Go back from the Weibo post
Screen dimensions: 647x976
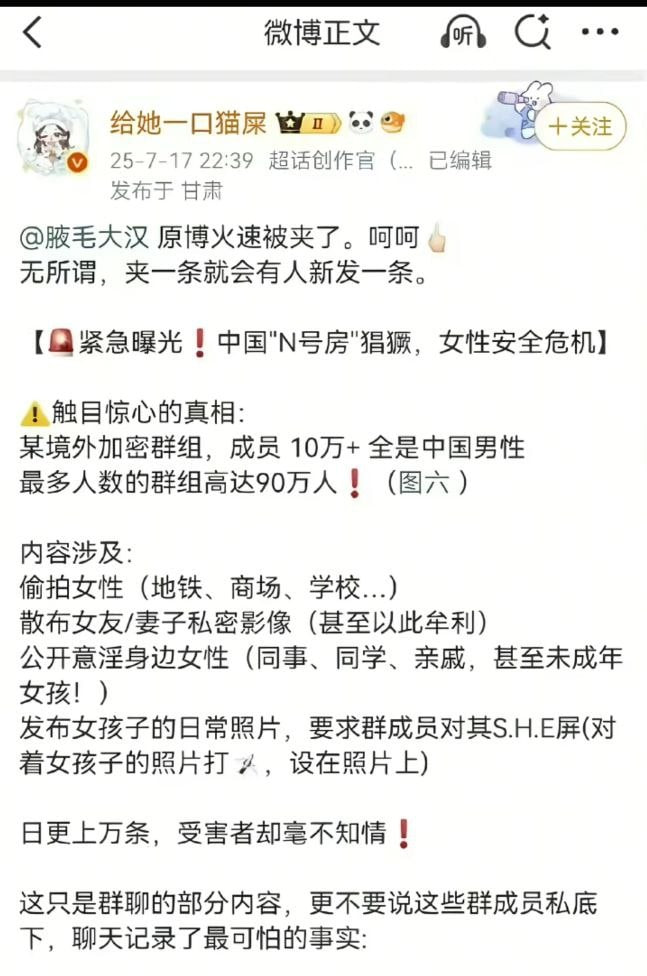33,32
